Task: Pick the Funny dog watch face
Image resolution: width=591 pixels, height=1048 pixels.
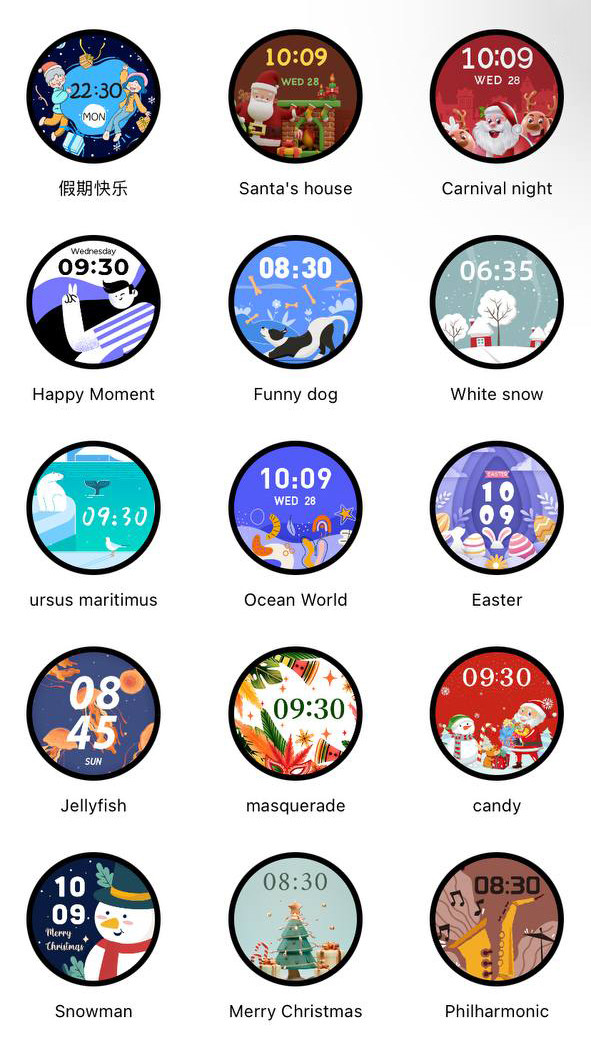Action: pyautogui.click(x=296, y=302)
